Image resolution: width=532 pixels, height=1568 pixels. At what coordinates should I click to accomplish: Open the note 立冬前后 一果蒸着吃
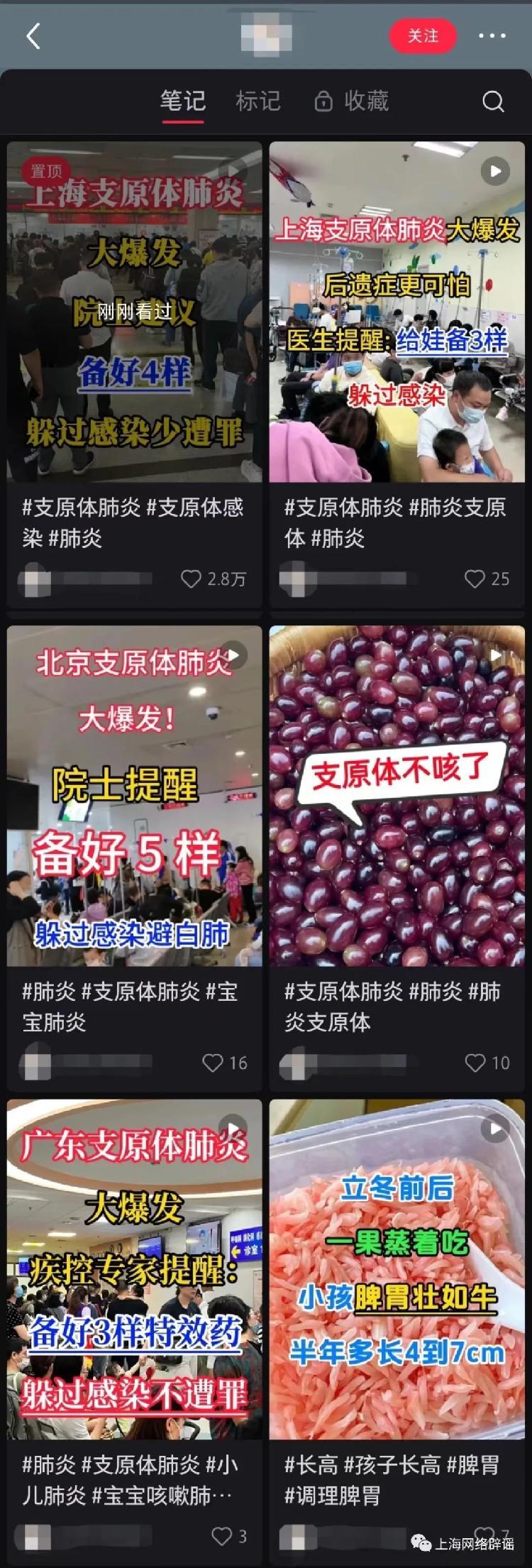pyautogui.click(x=397, y=1269)
